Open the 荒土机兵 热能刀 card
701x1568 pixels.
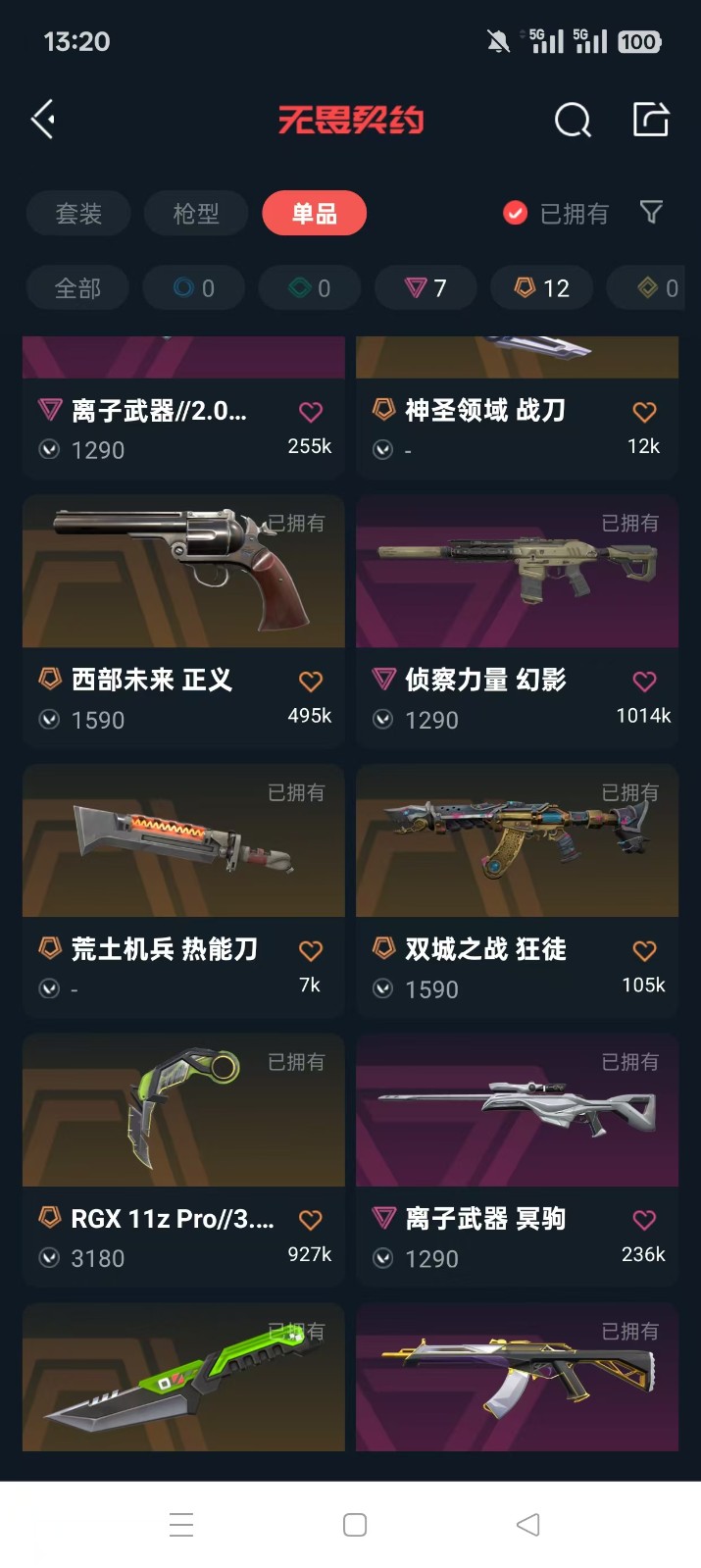[183, 891]
